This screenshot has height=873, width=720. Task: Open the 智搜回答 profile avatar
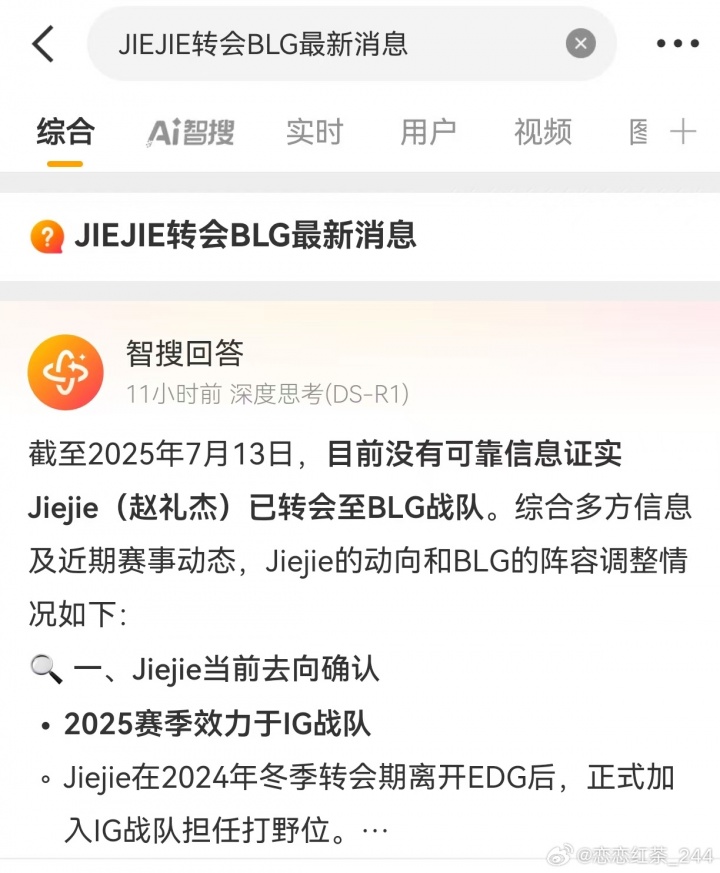coord(66,372)
